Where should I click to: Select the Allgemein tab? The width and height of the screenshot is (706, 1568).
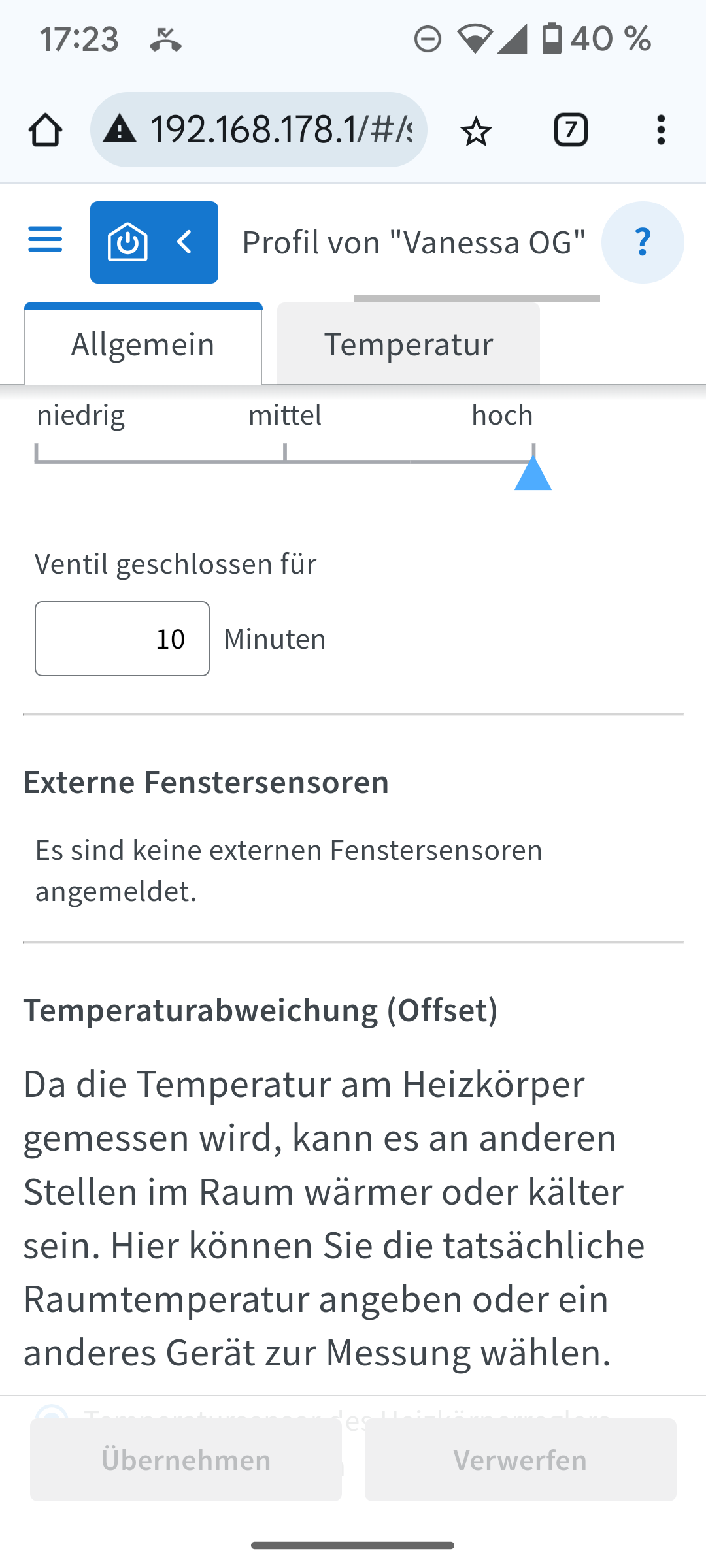(143, 344)
